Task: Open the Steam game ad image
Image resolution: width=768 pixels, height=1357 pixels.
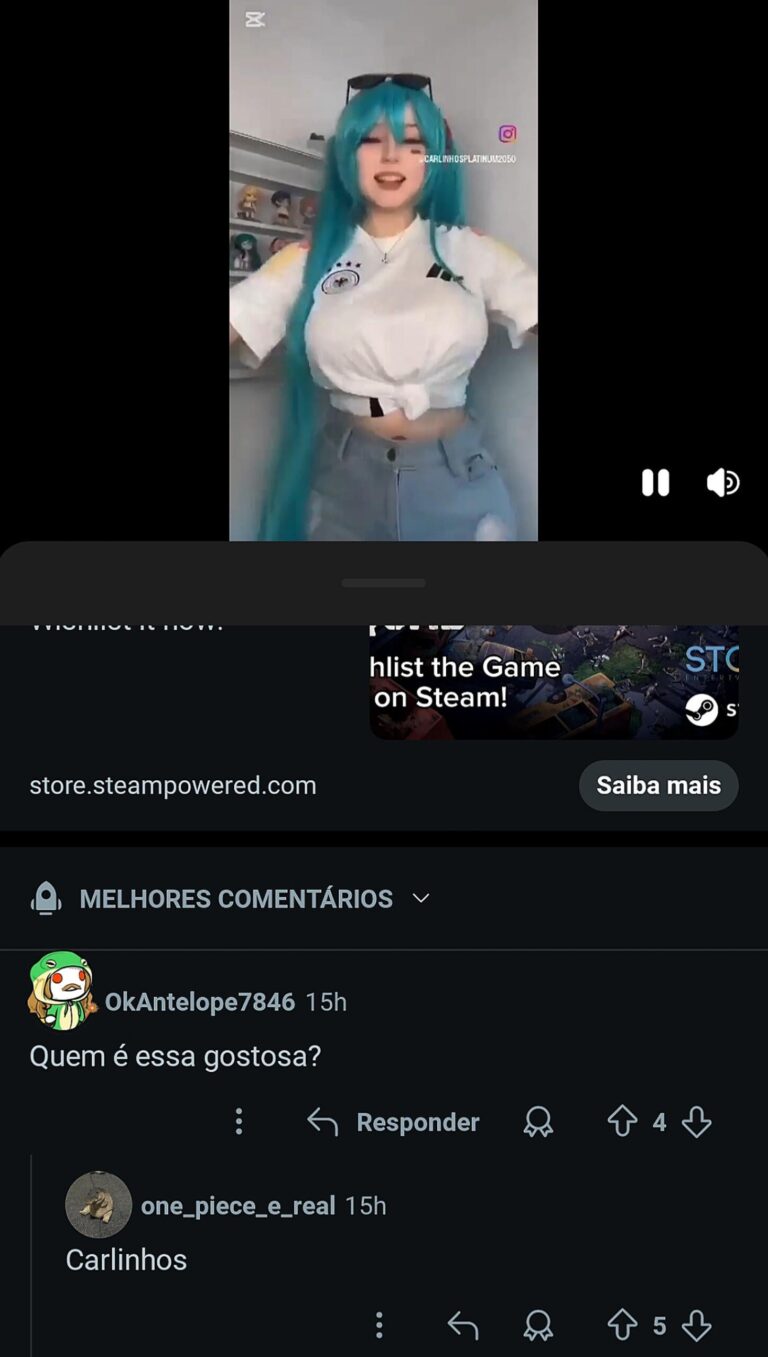Action: 553,682
